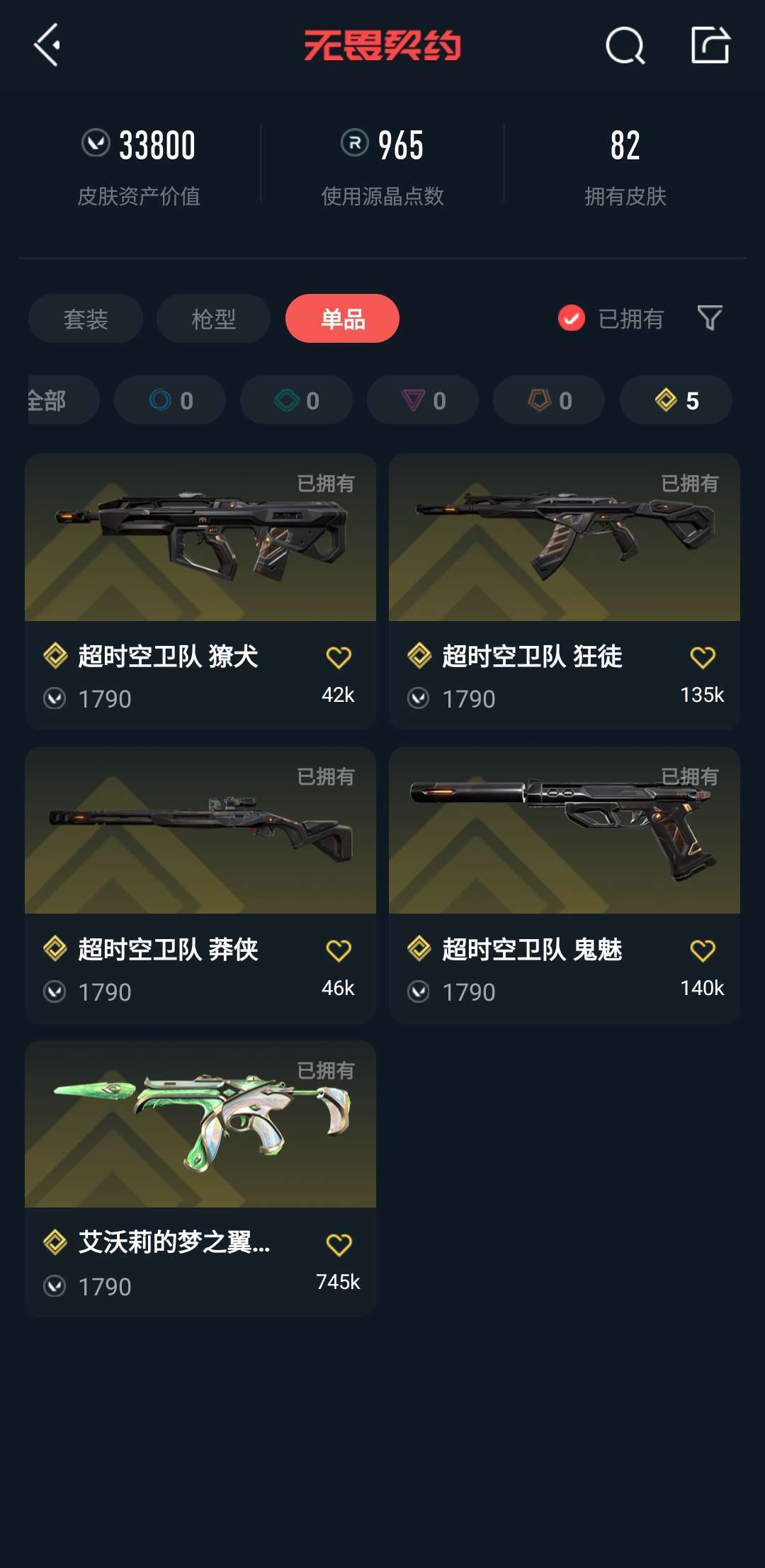This screenshot has height=1568, width=765.
Task: Toggle the 已拥有 checkbox
Action: tap(572, 319)
